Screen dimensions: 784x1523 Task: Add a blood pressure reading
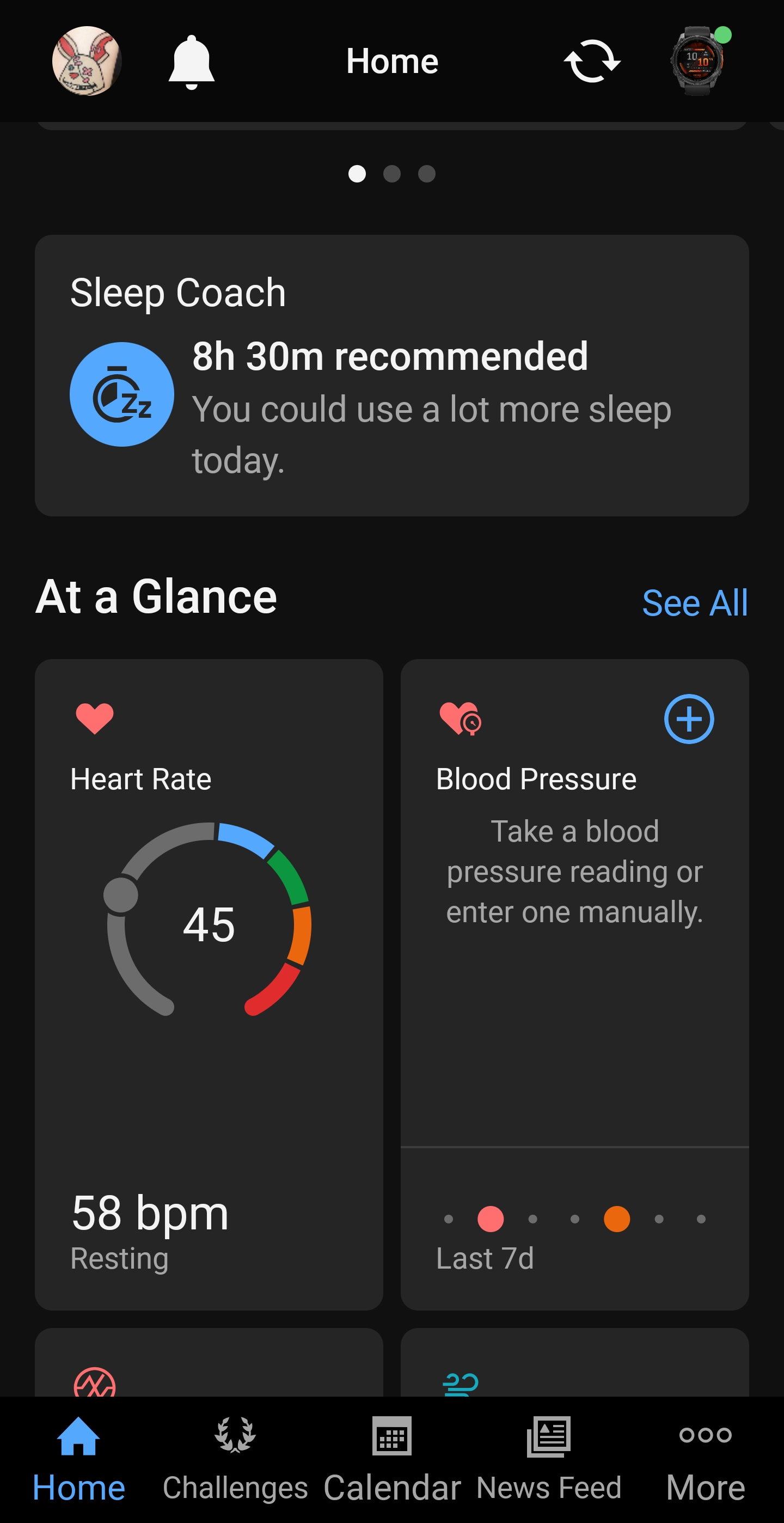pyautogui.click(x=688, y=719)
